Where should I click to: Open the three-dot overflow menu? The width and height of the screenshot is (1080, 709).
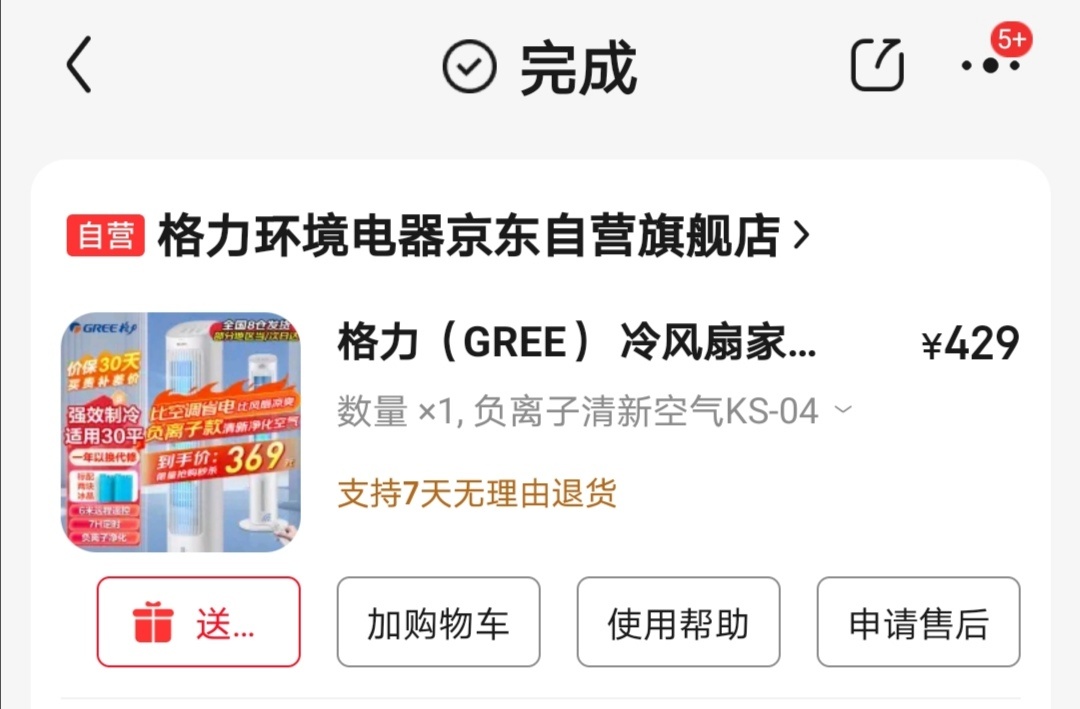click(990, 66)
